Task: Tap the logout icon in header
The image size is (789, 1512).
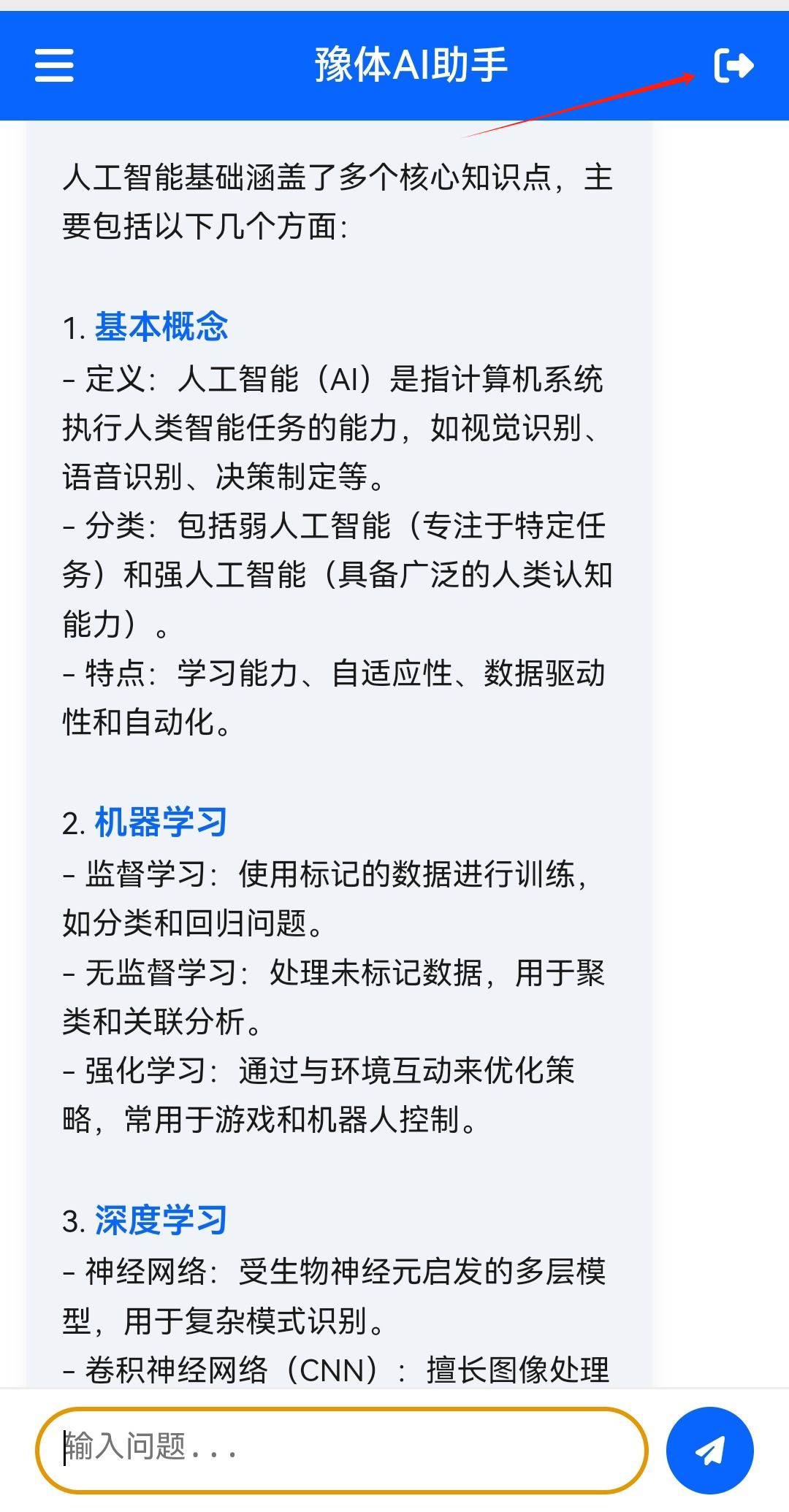Action: (733, 66)
